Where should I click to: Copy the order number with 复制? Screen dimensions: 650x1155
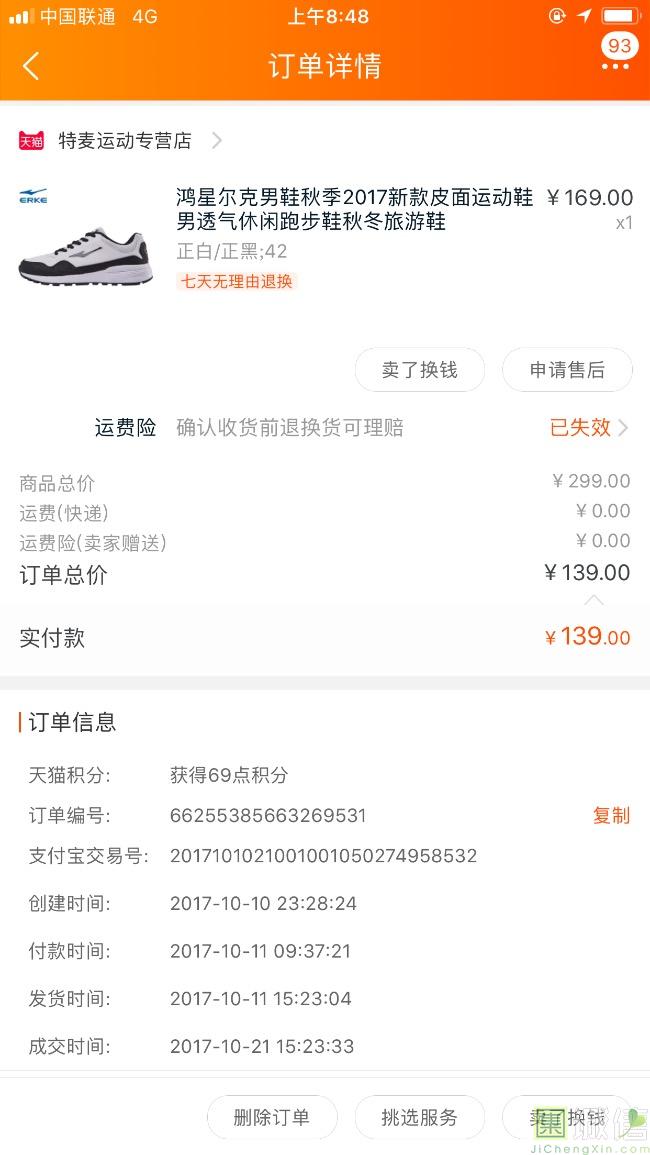coord(611,815)
